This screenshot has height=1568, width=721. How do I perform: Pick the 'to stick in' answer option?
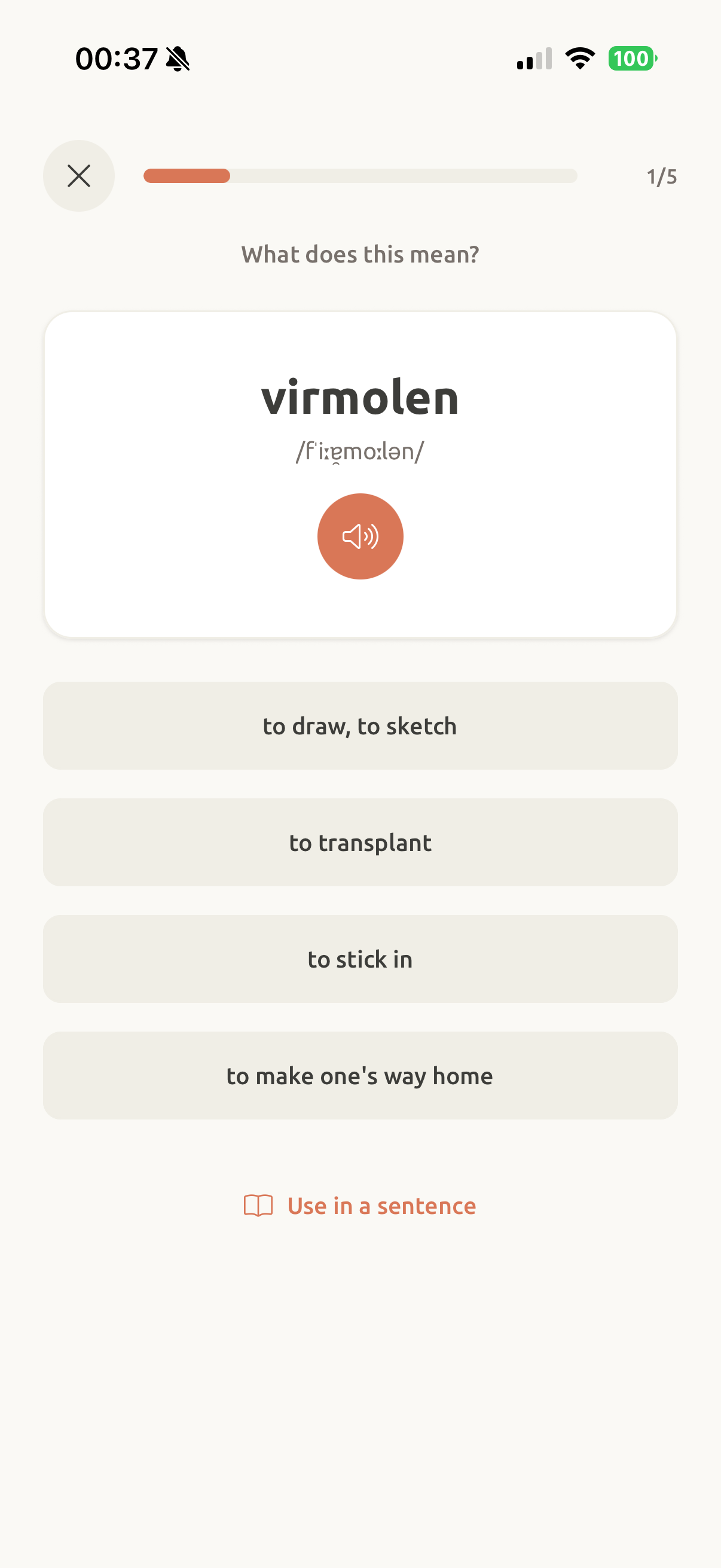click(x=360, y=959)
